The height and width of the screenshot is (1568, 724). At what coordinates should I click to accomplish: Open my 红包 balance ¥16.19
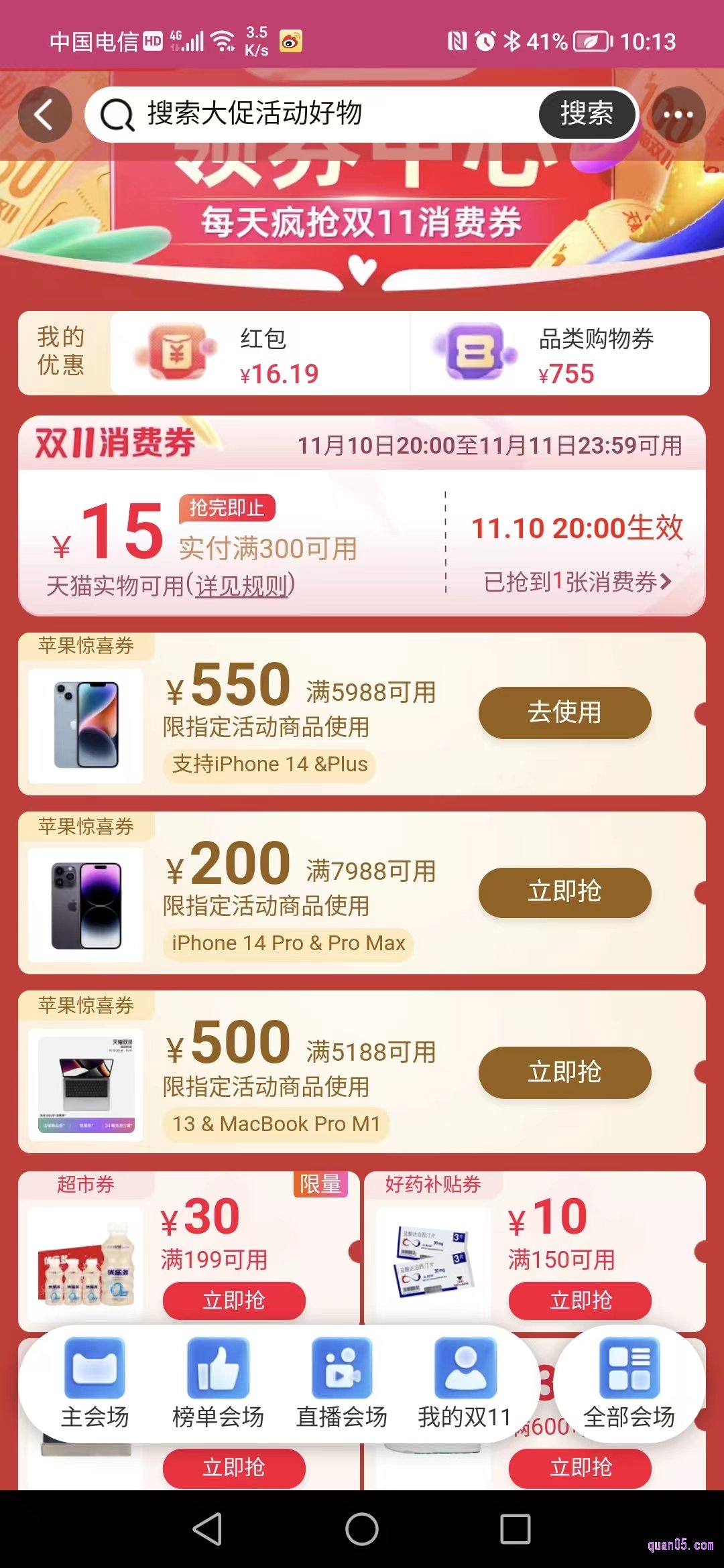click(x=260, y=354)
